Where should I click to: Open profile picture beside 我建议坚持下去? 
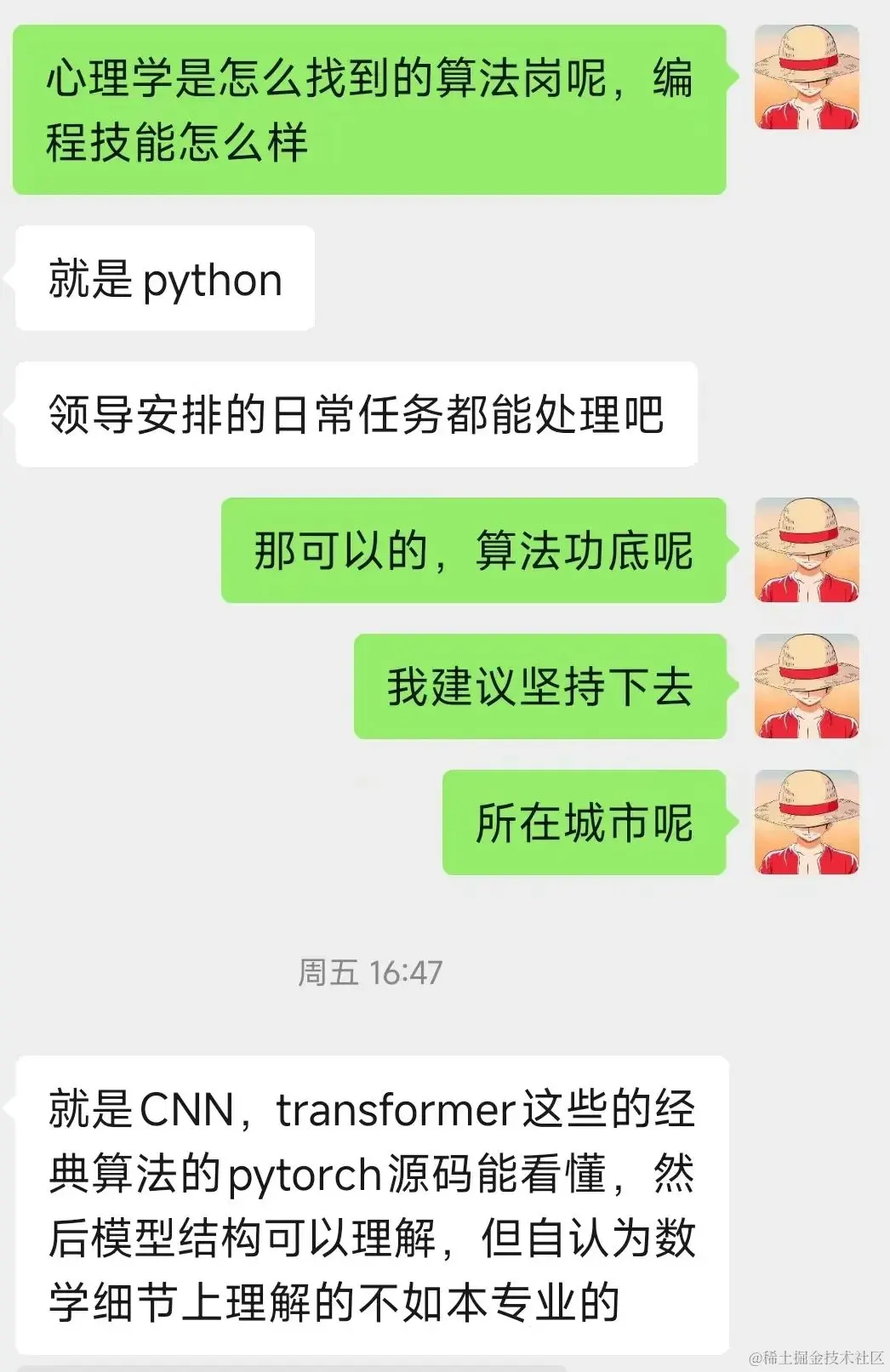807,686
